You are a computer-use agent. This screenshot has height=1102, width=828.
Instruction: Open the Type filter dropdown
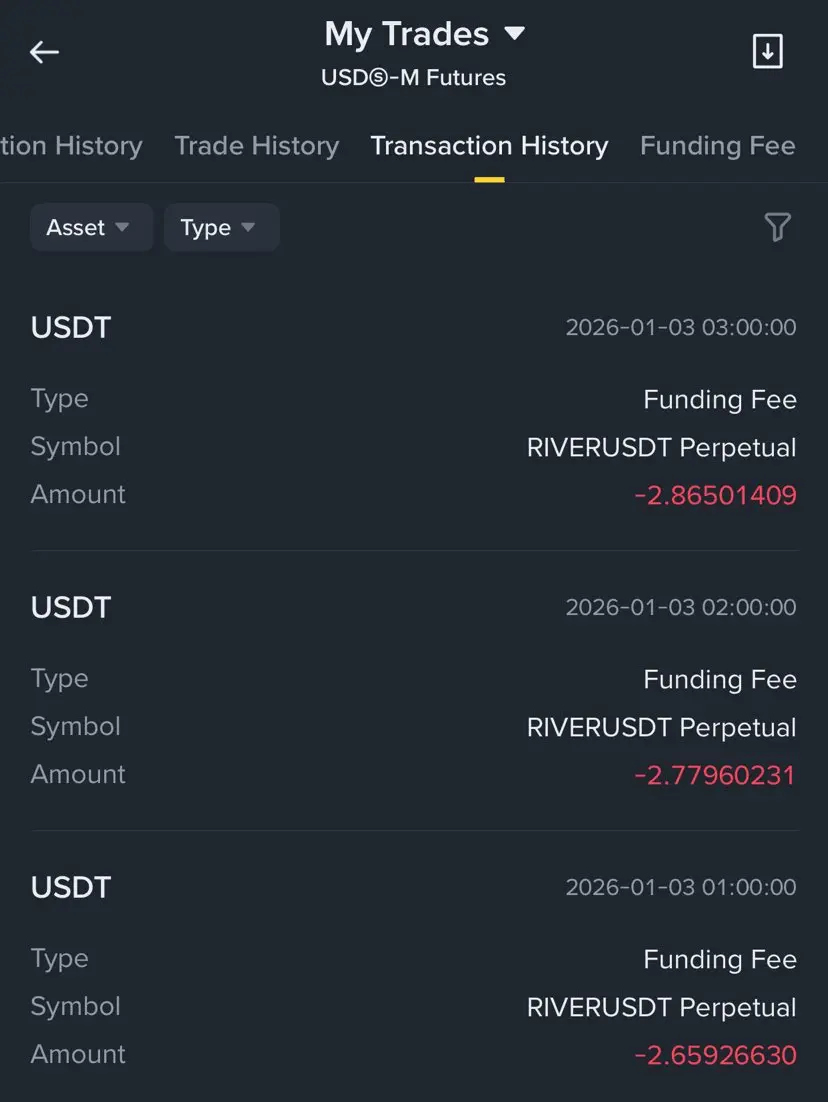pyautogui.click(x=220, y=228)
